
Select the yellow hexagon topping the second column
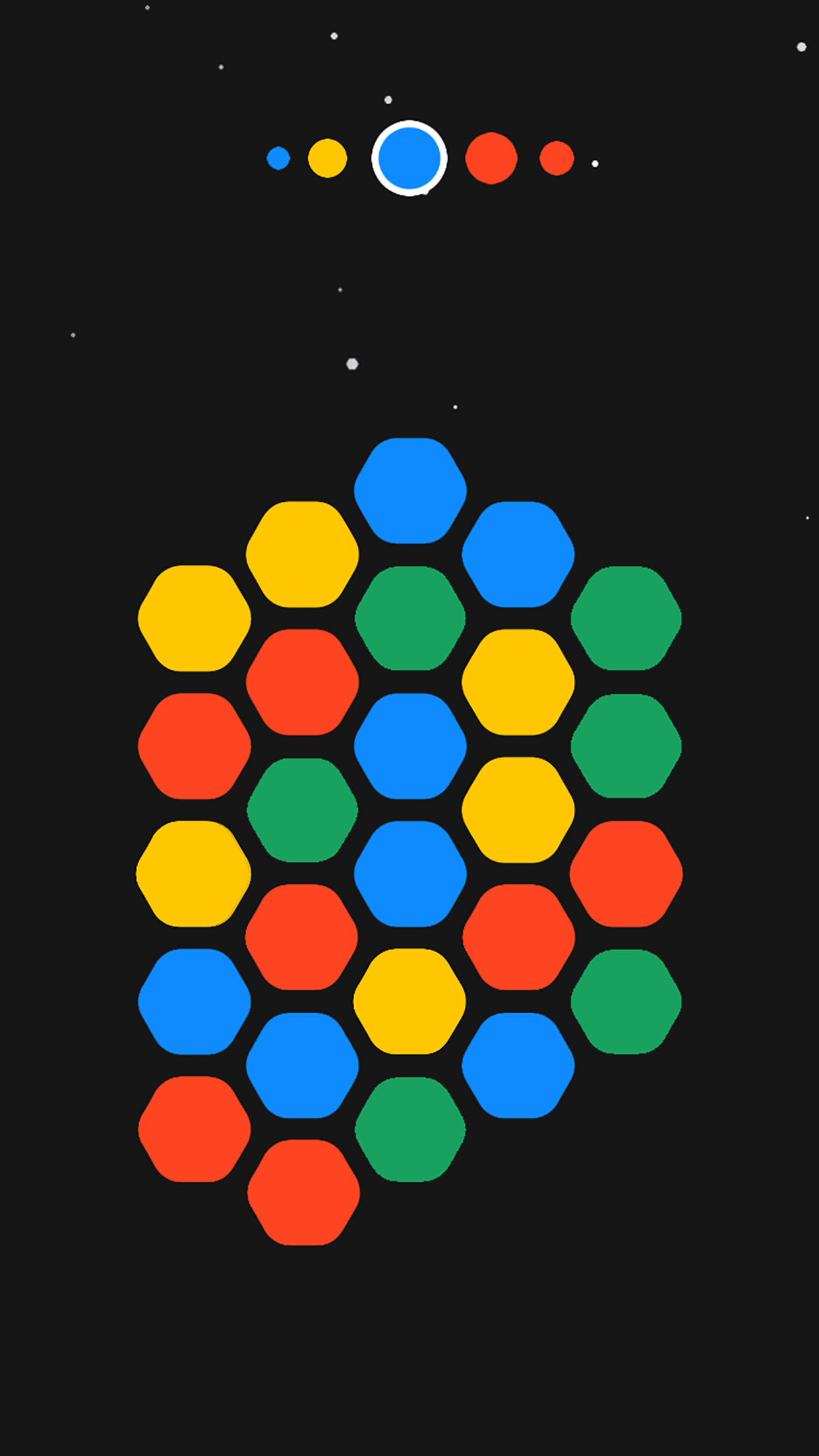[x=302, y=554]
